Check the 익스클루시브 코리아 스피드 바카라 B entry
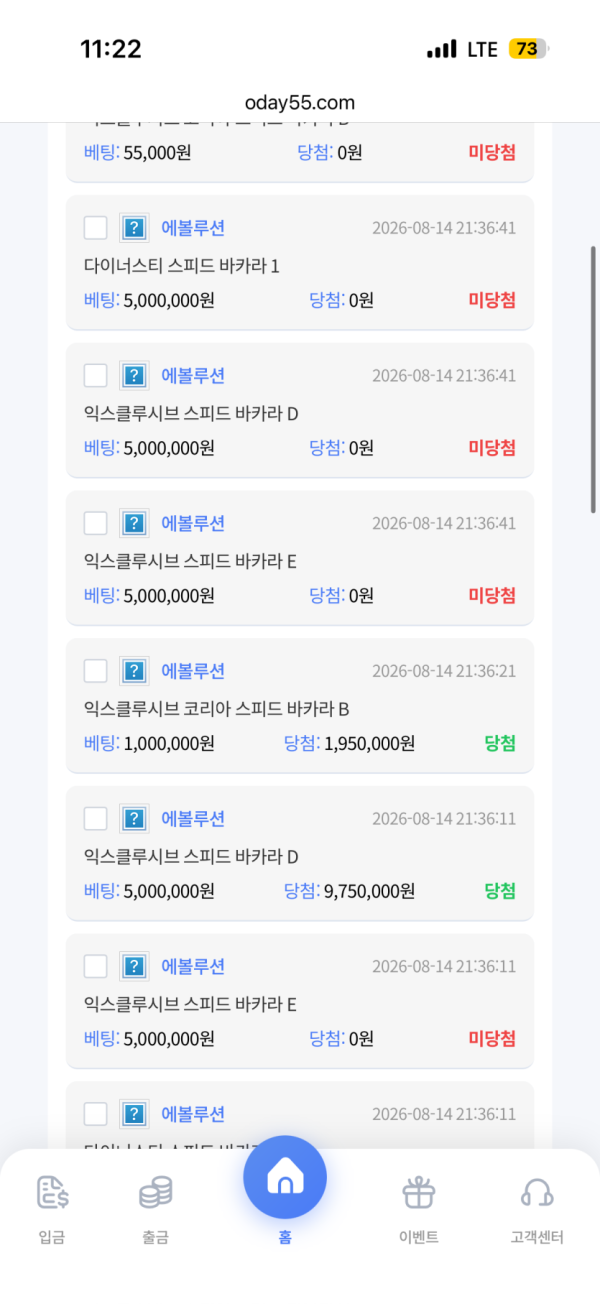 95,671
